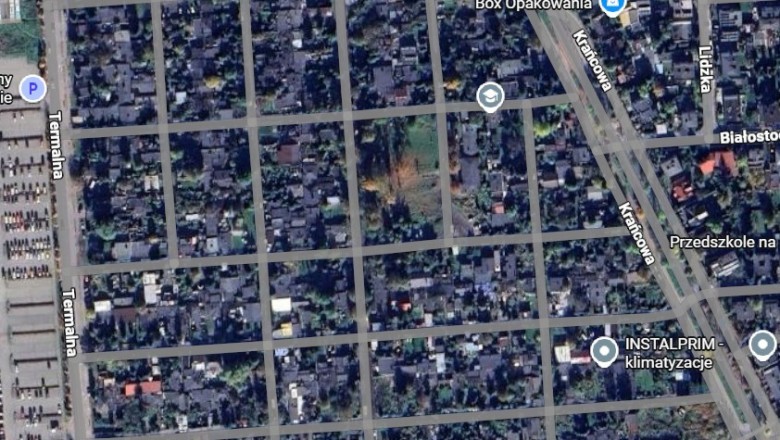This screenshot has height=440, width=780.
Task: Open the Box Opakowania shop marker
Action: pyautogui.click(x=611, y=5)
